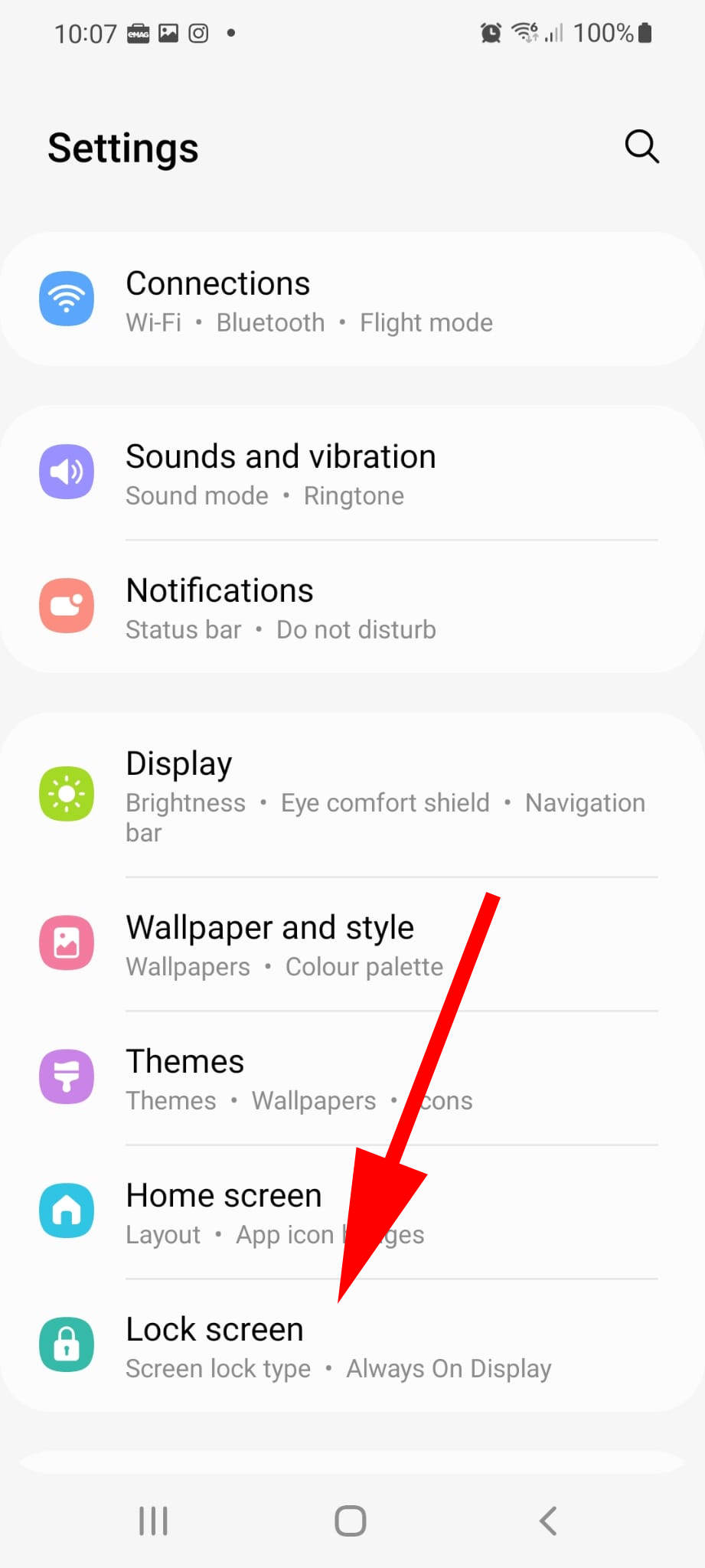This screenshot has width=705, height=1568.
Task: Open Connections settings
Action: (x=352, y=300)
